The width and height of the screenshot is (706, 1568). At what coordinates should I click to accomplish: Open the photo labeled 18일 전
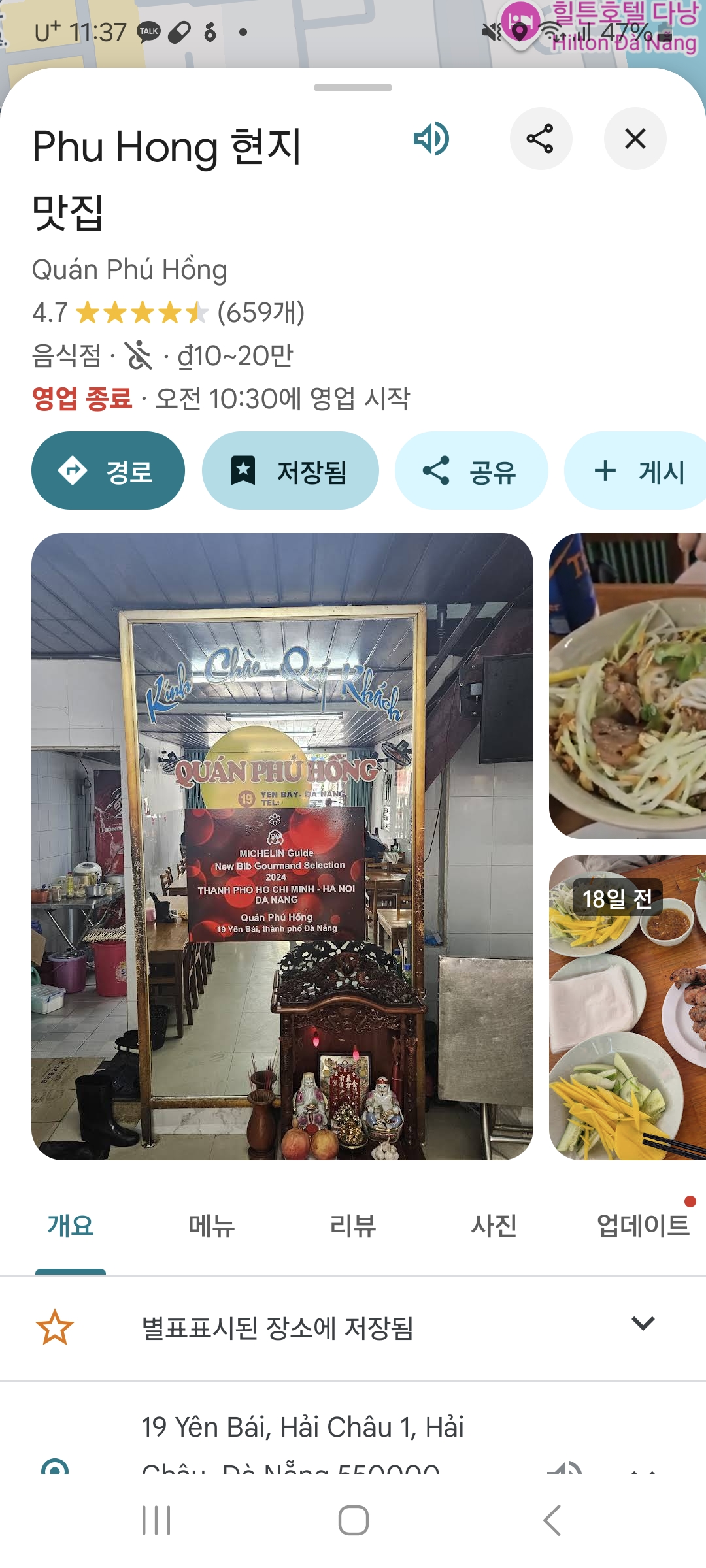point(628,1007)
